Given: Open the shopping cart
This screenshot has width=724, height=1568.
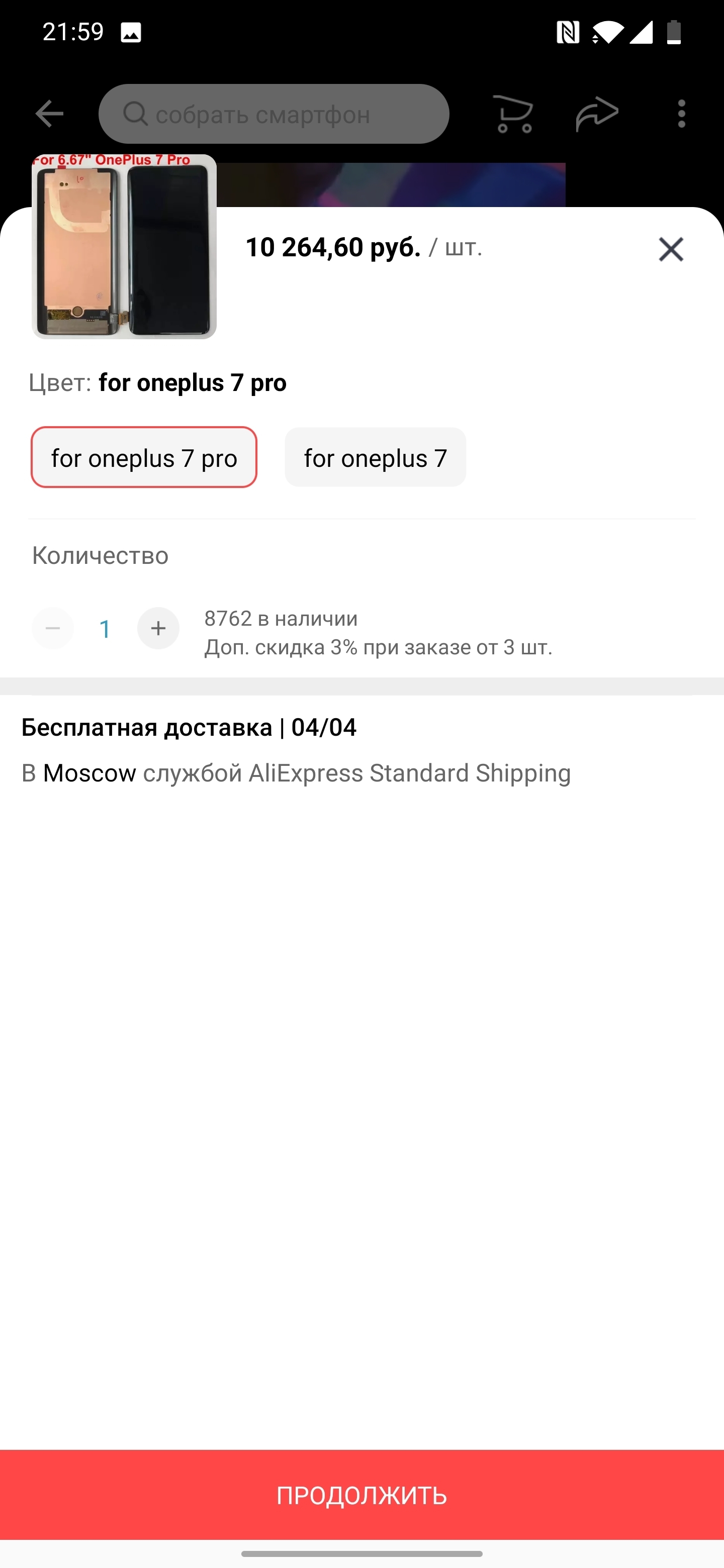Looking at the screenshot, I should pos(513,114).
